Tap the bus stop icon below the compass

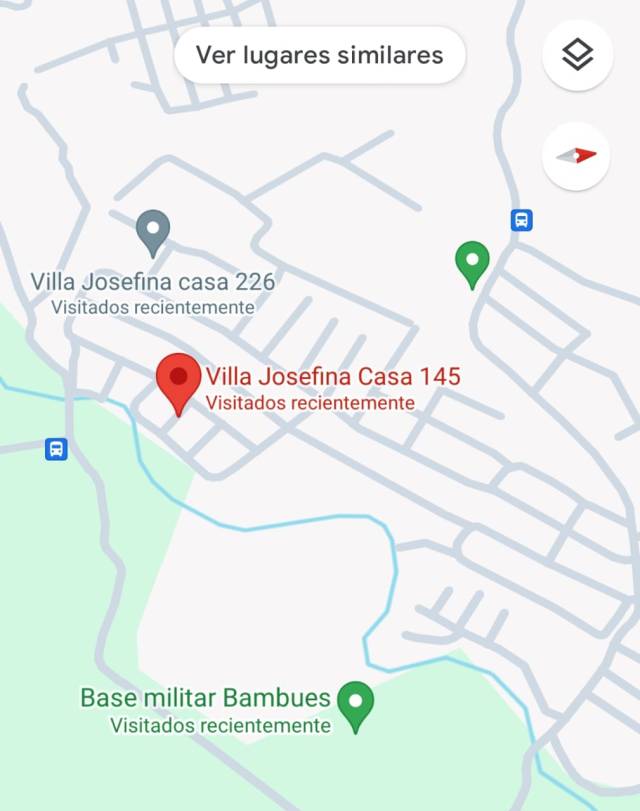tap(521, 220)
